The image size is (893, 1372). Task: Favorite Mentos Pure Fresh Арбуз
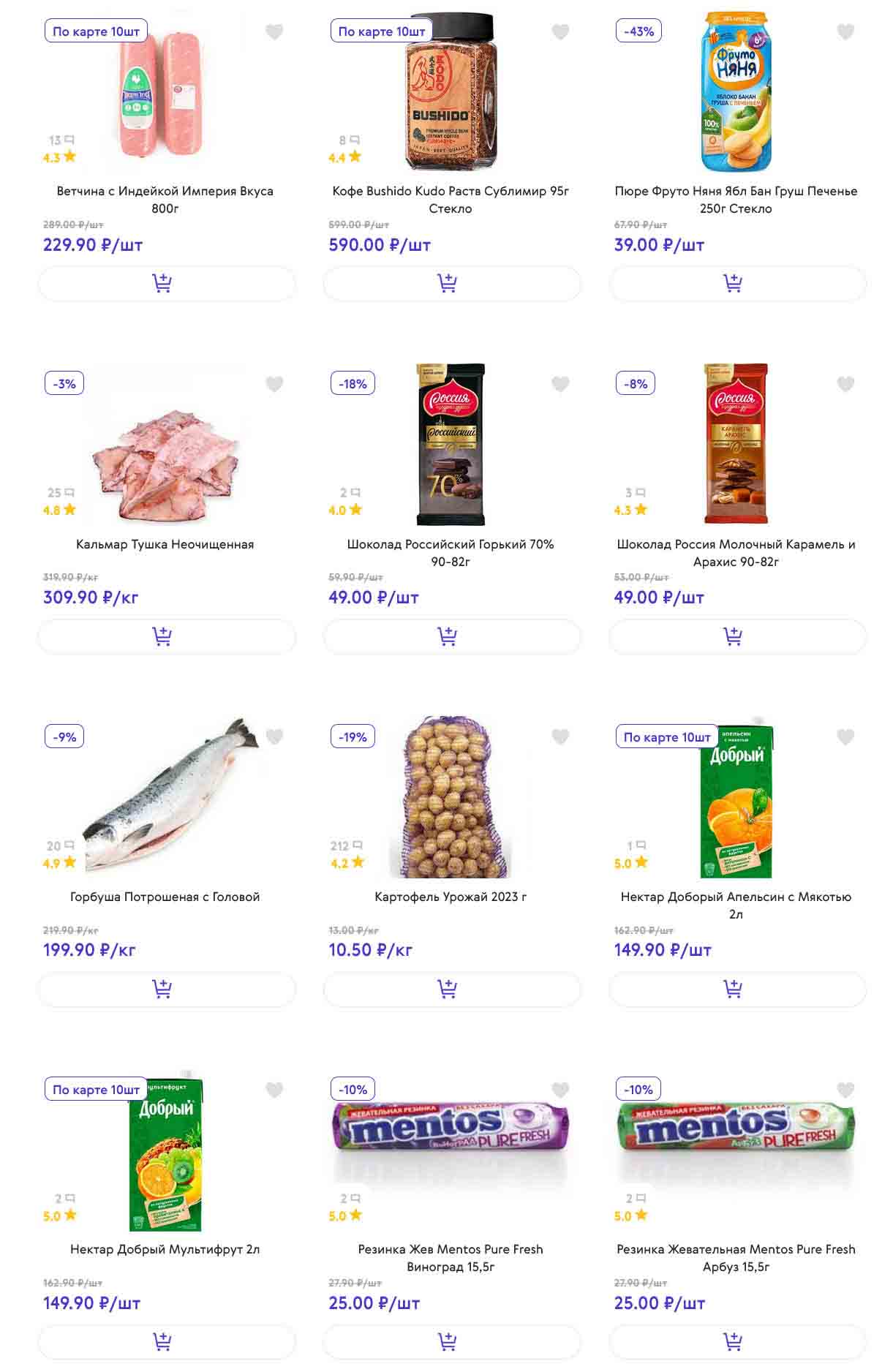[845, 1090]
